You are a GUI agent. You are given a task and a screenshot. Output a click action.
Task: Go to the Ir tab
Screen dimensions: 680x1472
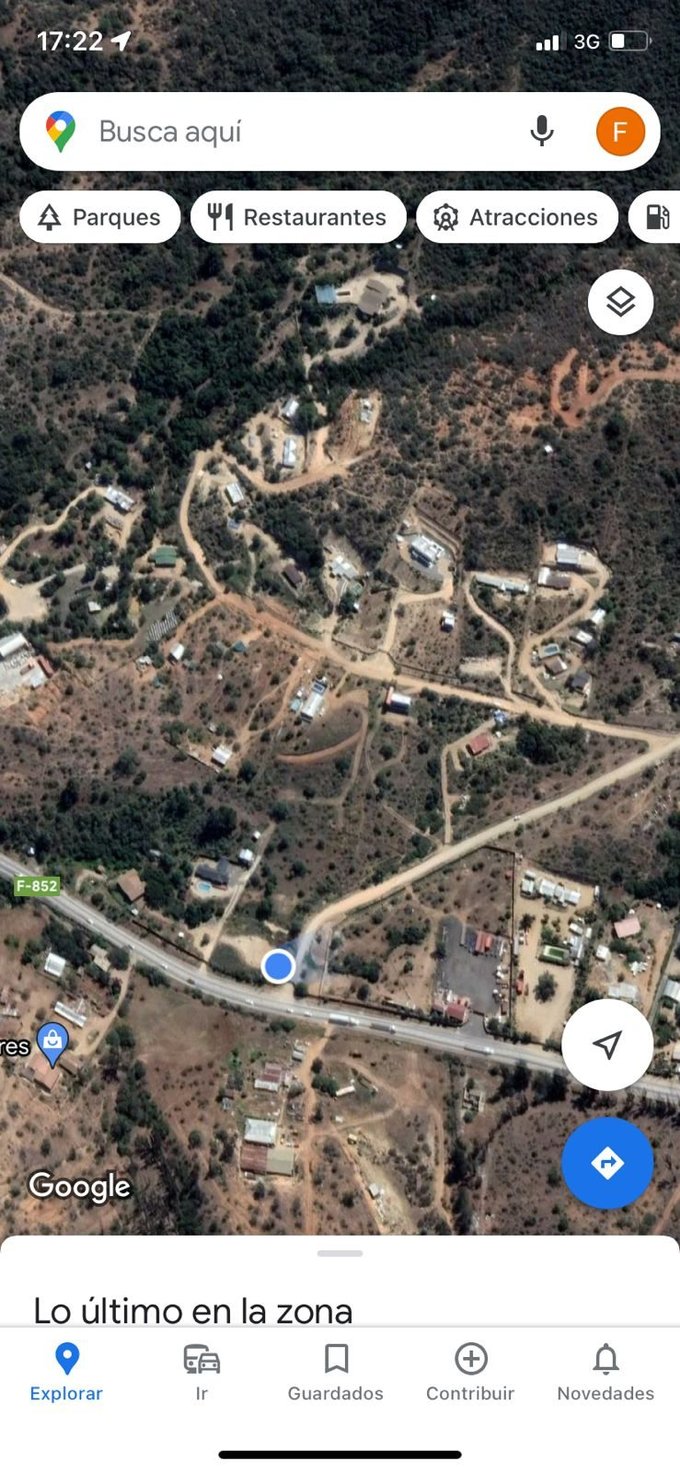click(201, 1372)
